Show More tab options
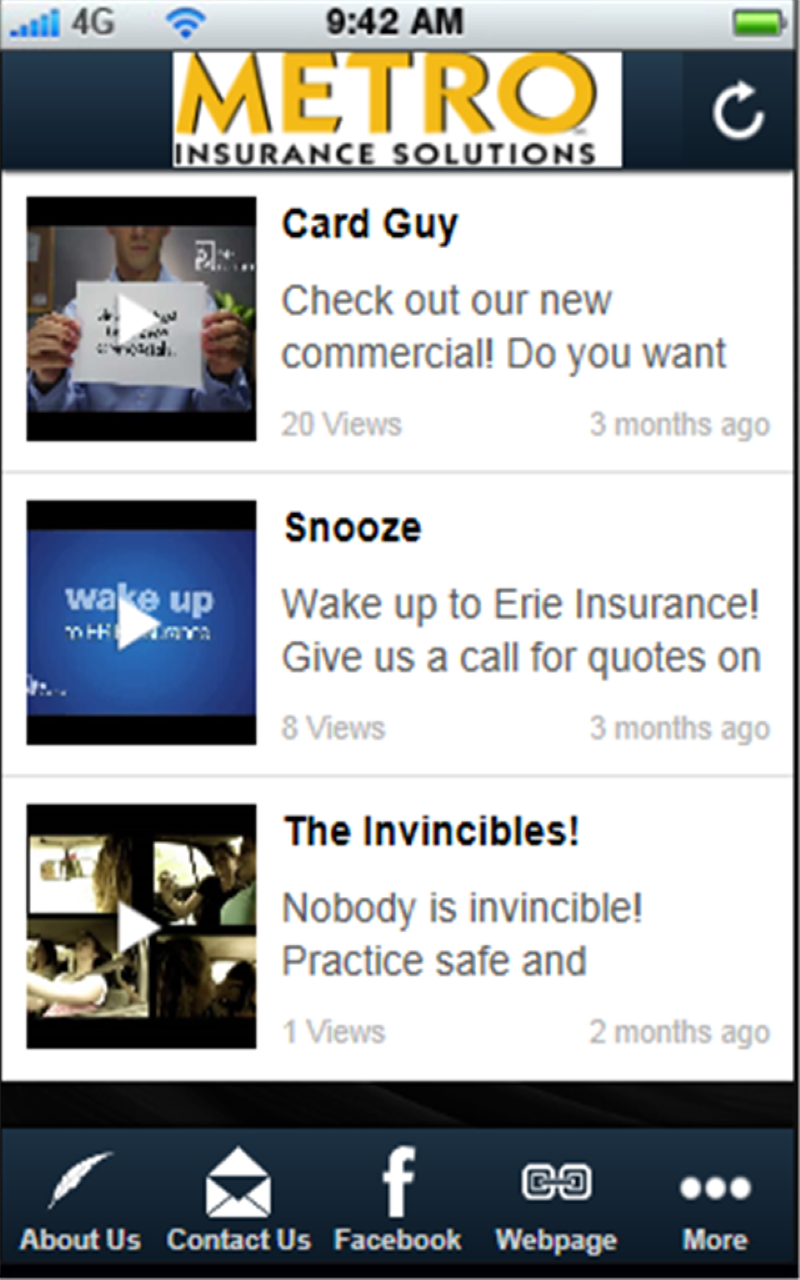The width and height of the screenshot is (800, 1280). 715,1201
